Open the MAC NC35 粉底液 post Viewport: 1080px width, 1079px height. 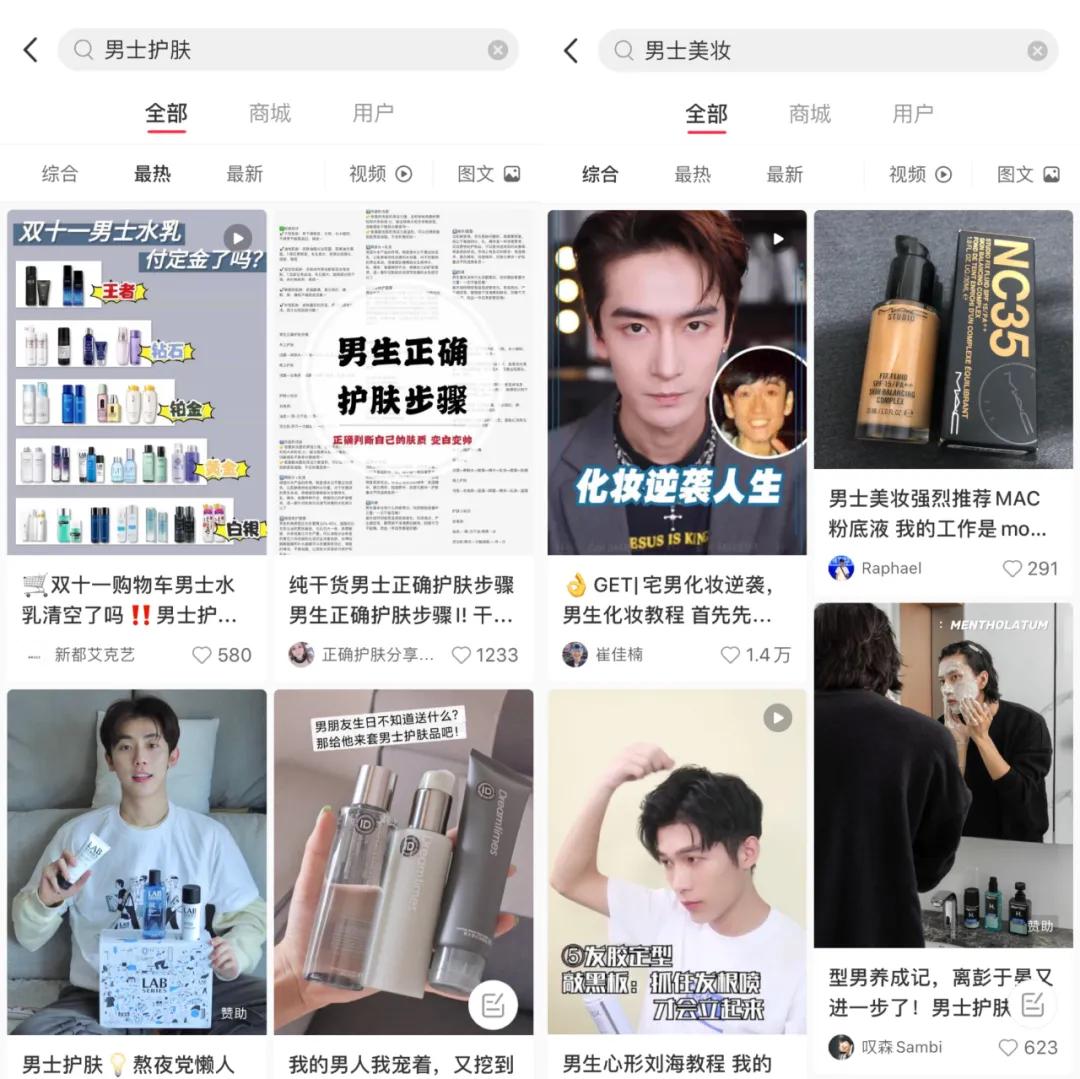tap(943, 340)
